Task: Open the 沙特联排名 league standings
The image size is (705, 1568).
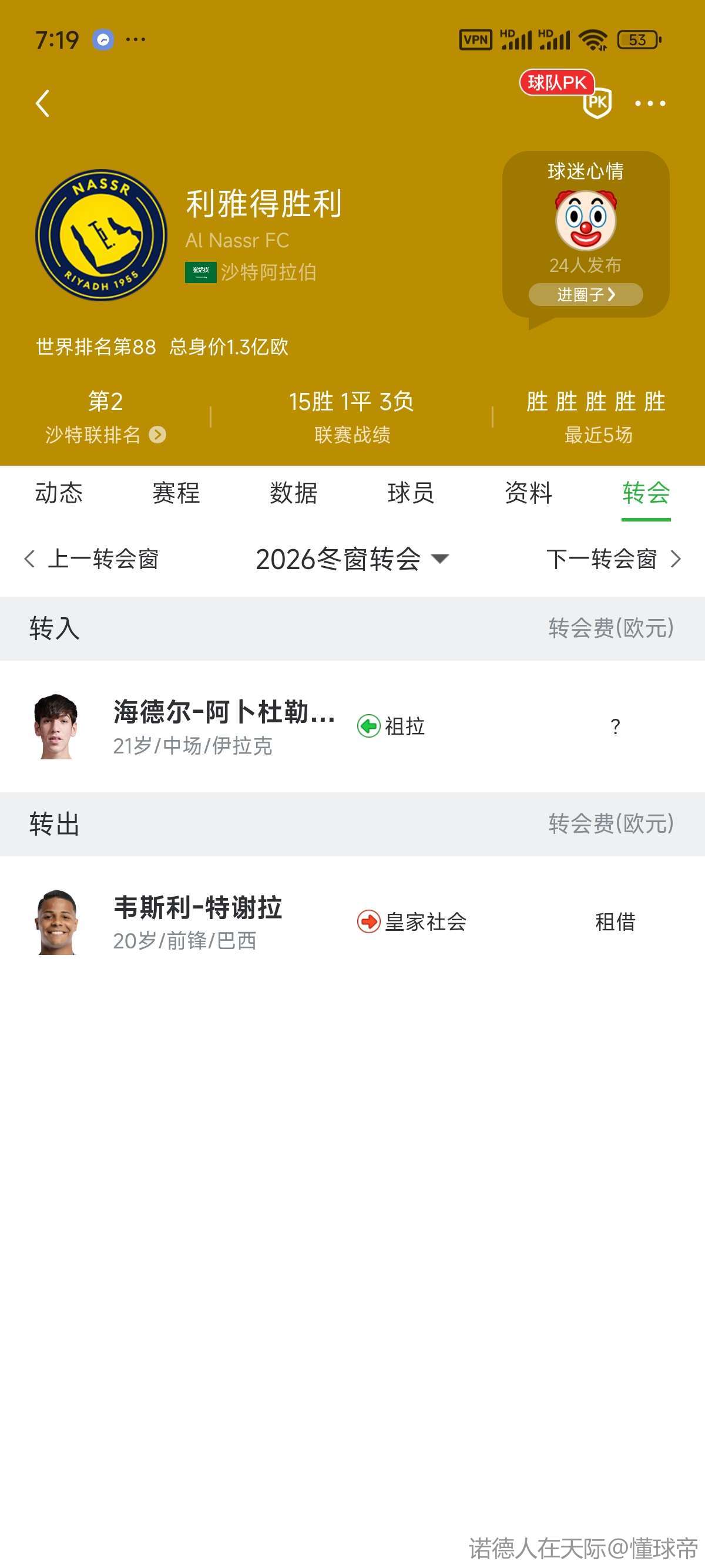Action: 105,435
